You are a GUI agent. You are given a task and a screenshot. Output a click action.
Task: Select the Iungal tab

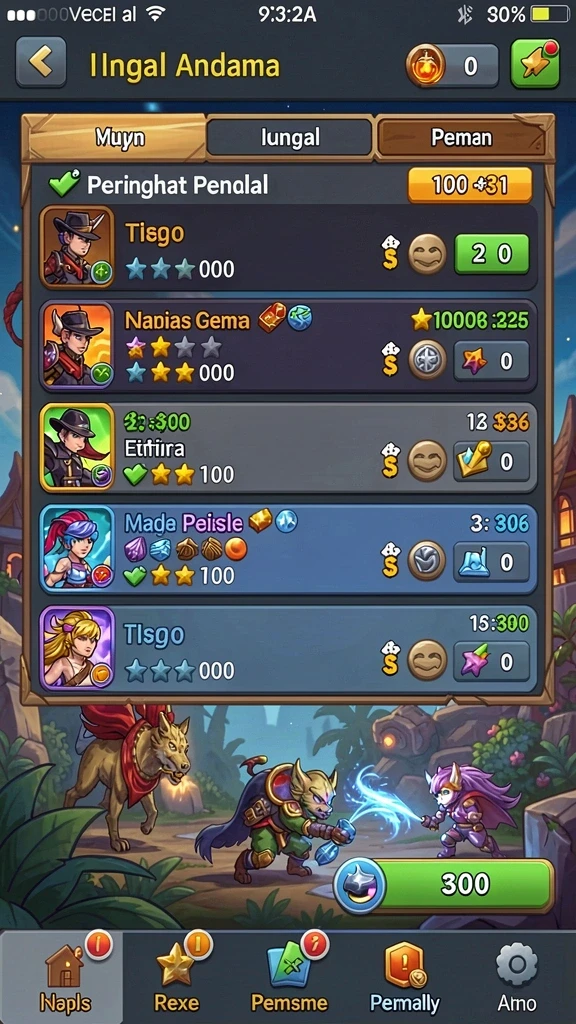coord(290,138)
